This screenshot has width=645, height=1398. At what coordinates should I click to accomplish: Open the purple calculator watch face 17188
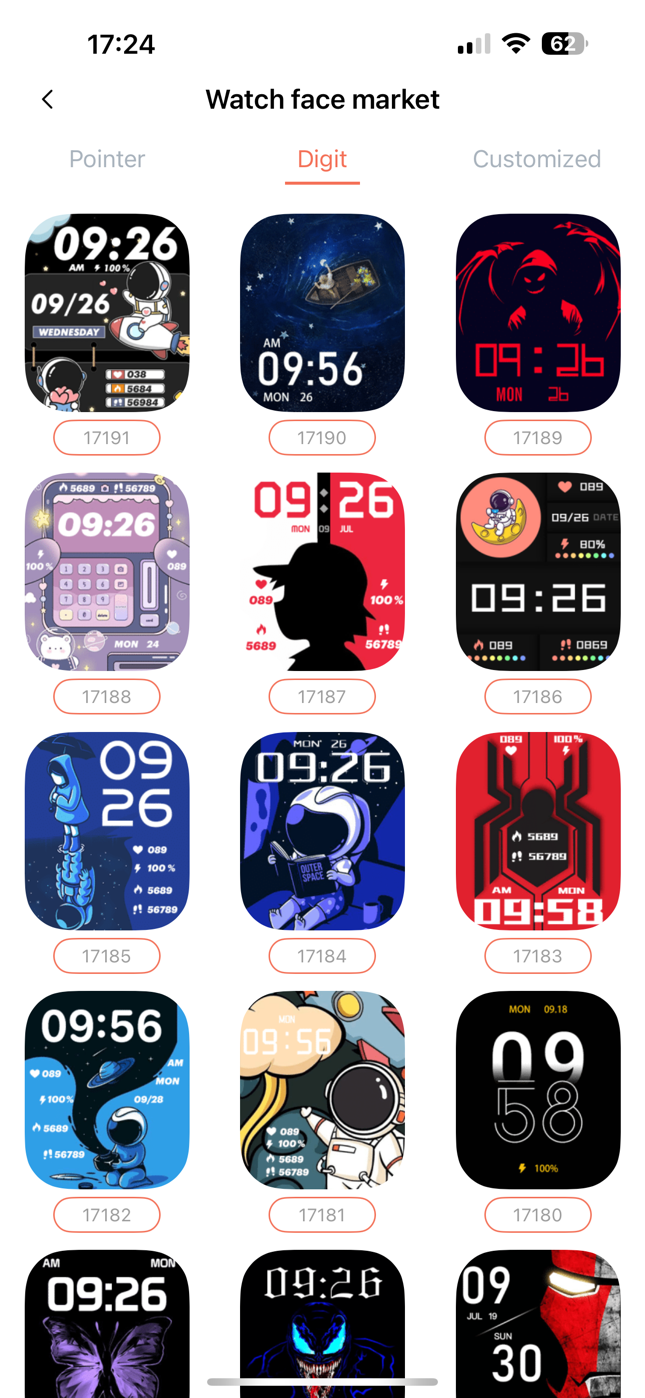coord(107,571)
